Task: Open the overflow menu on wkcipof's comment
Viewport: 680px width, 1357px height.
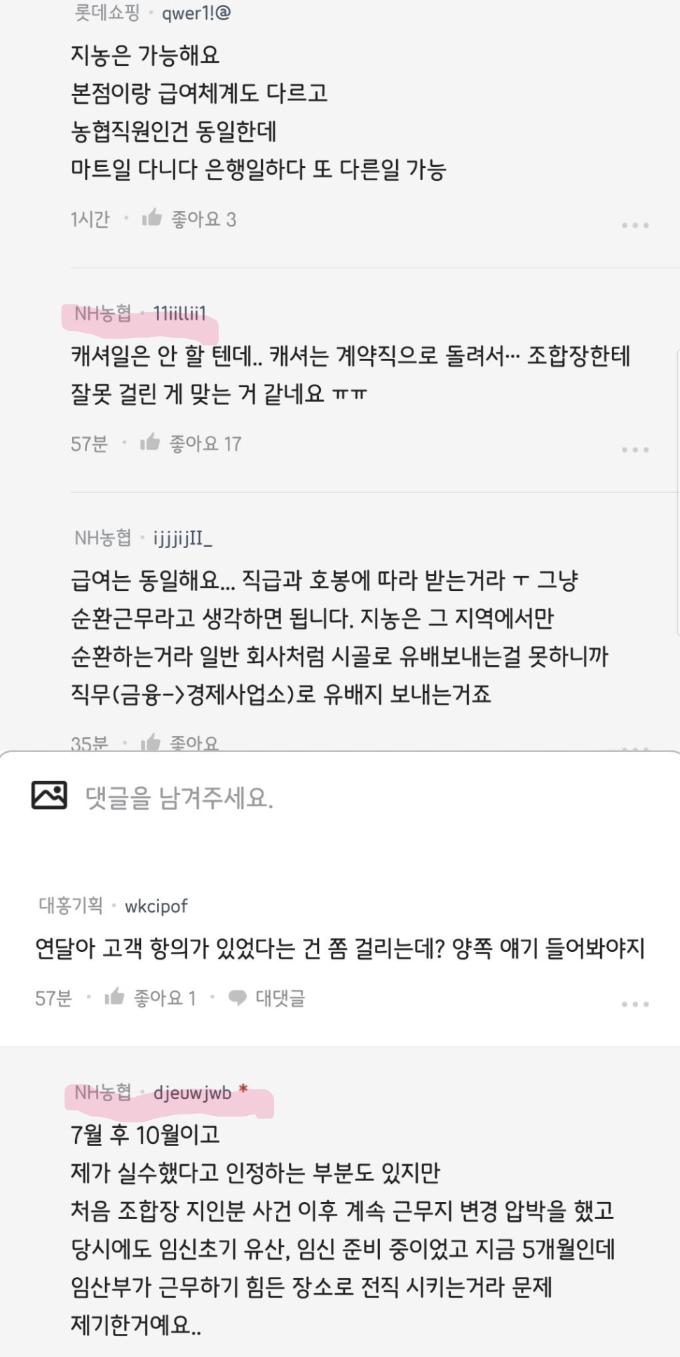Action: [635, 1003]
